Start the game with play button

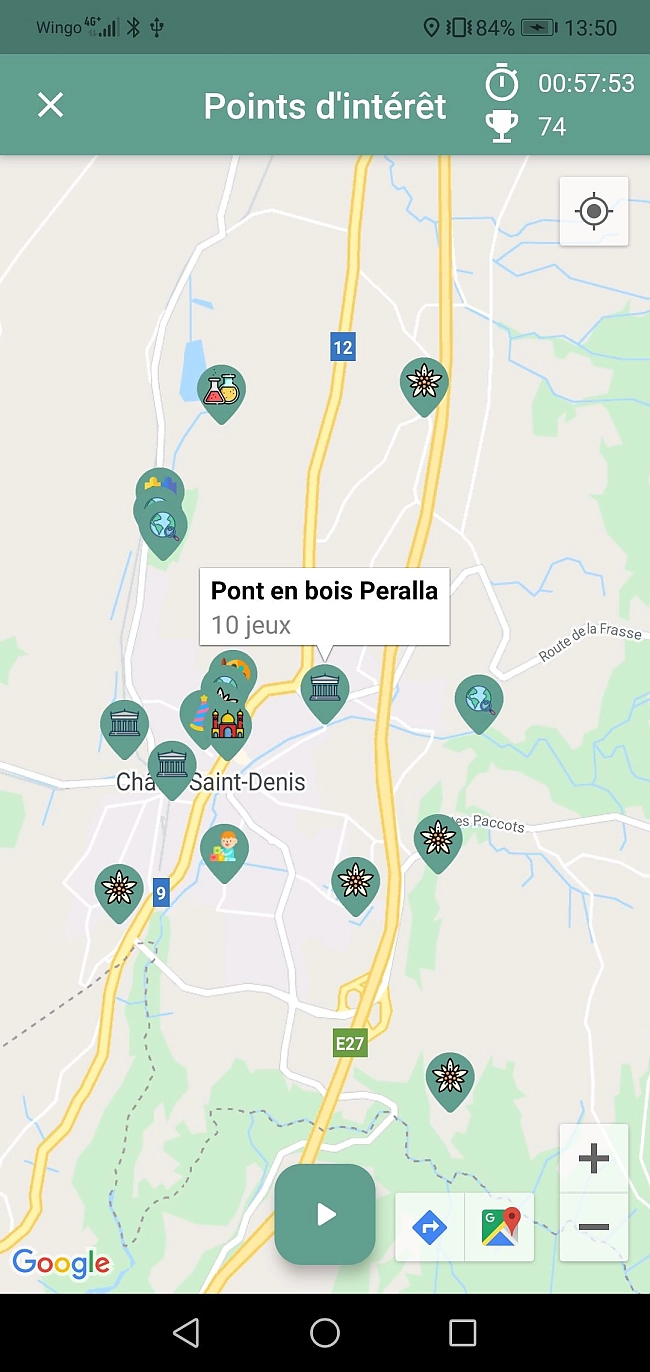tap(325, 1214)
